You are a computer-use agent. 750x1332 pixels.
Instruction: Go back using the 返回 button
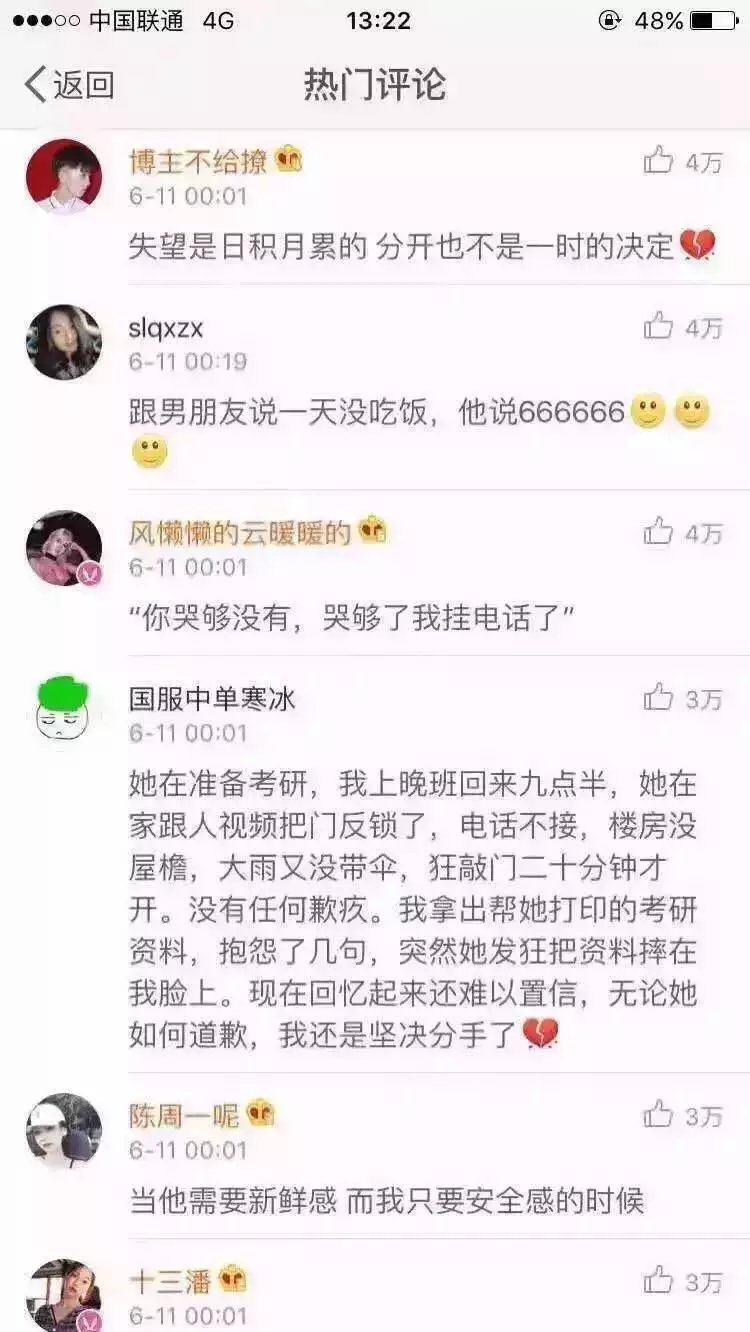click(69, 85)
